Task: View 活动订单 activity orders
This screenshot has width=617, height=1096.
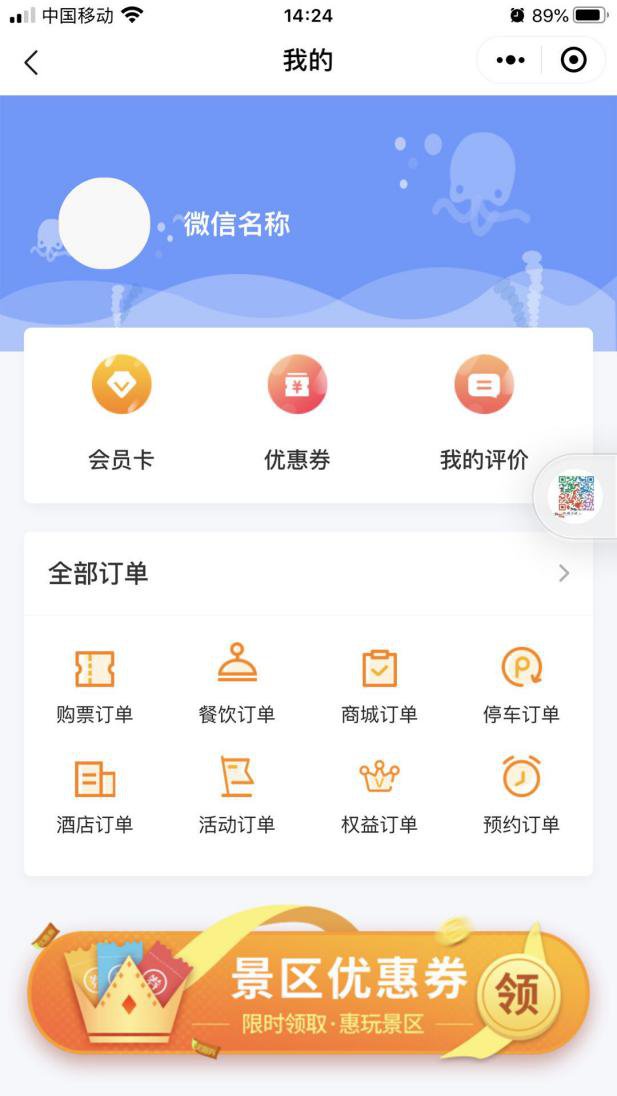Action: 237,794
